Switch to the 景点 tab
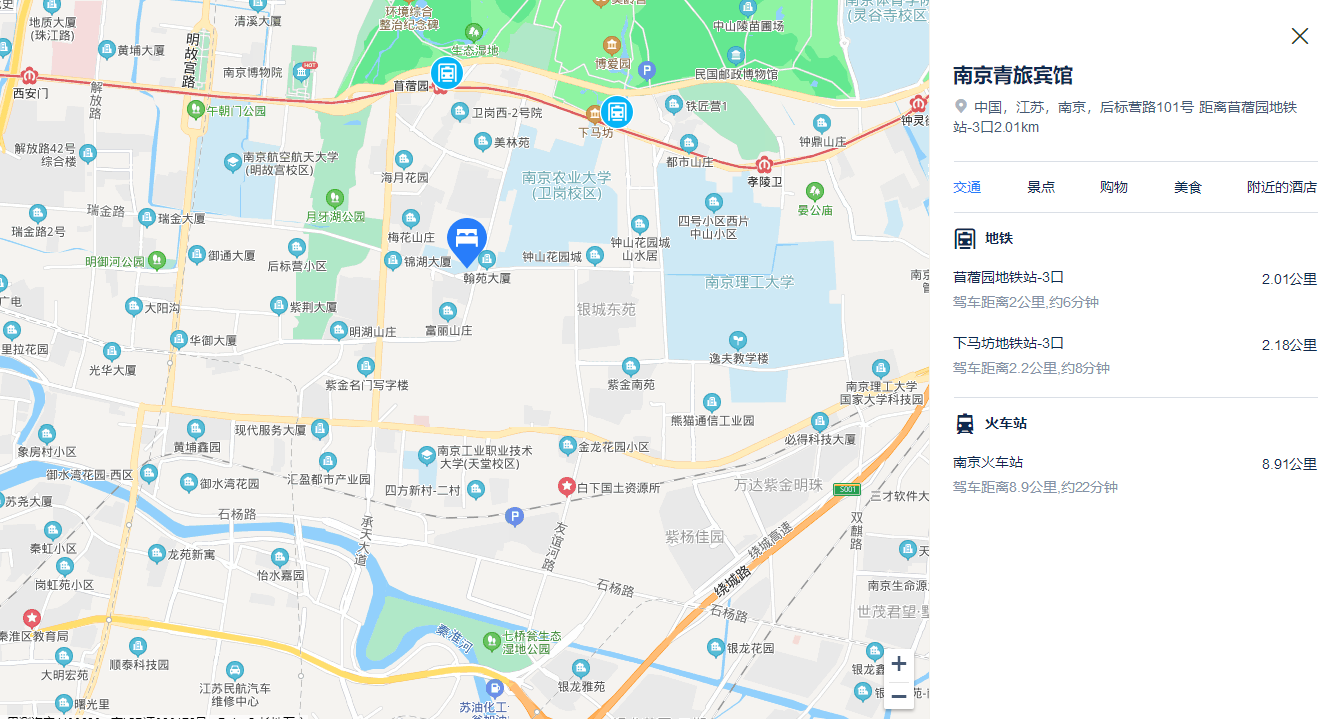Screen dimensions: 1341x719 coord(1041,187)
